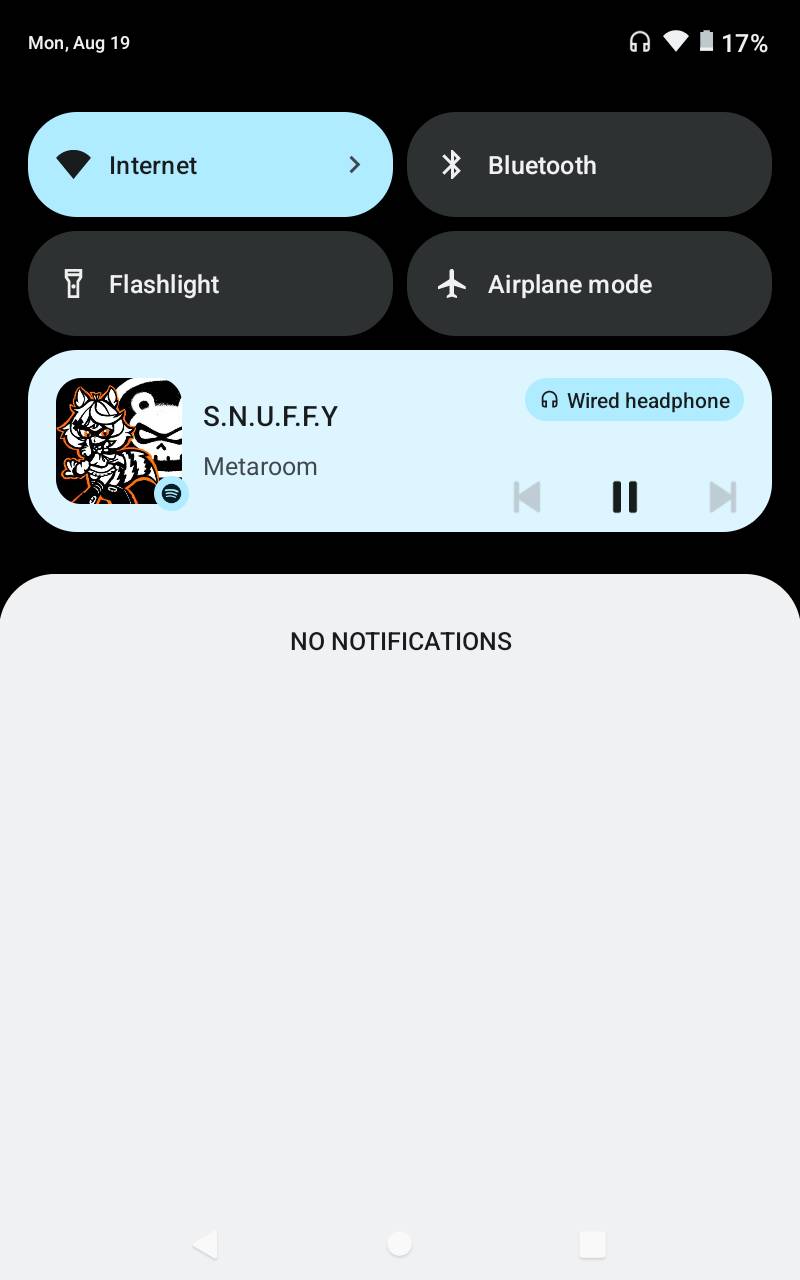
Task: Go to the previous track
Action: tap(527, 497)
